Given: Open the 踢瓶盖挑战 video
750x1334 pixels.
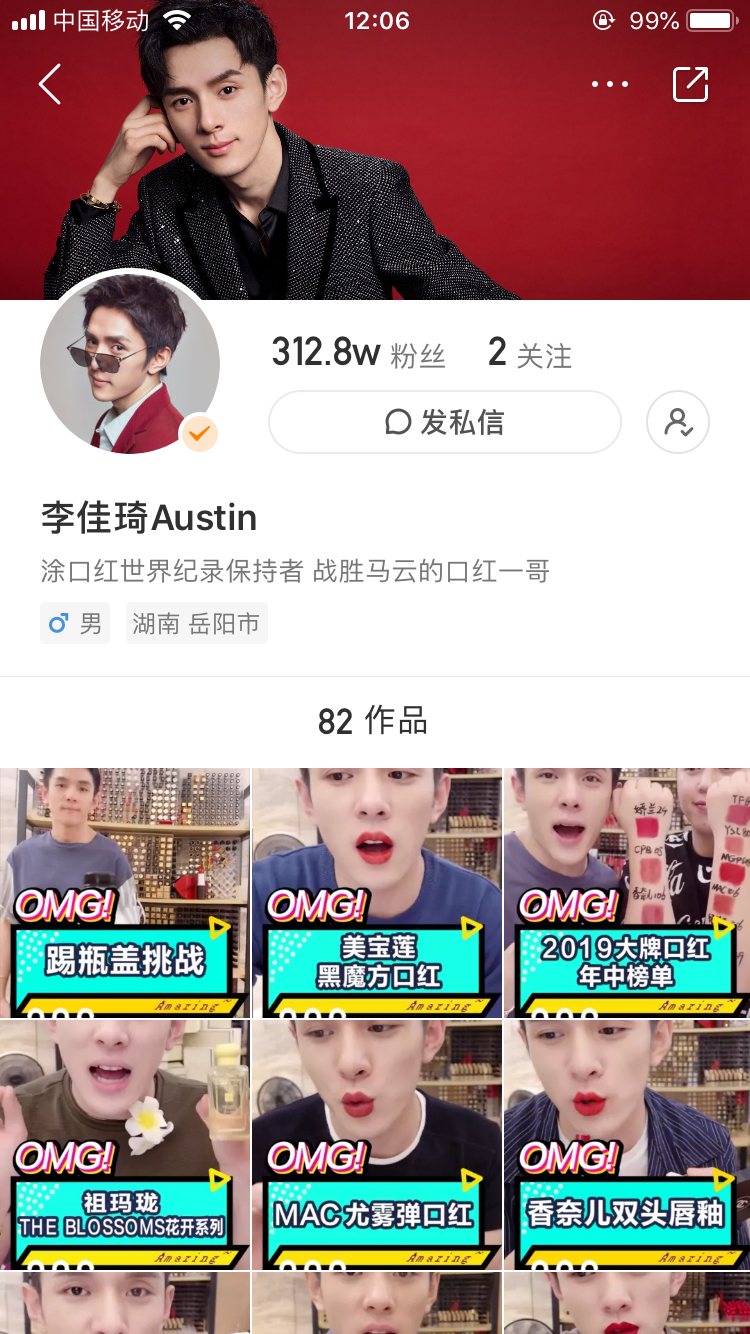Looking at the screenshot, I should coord(125,892).
